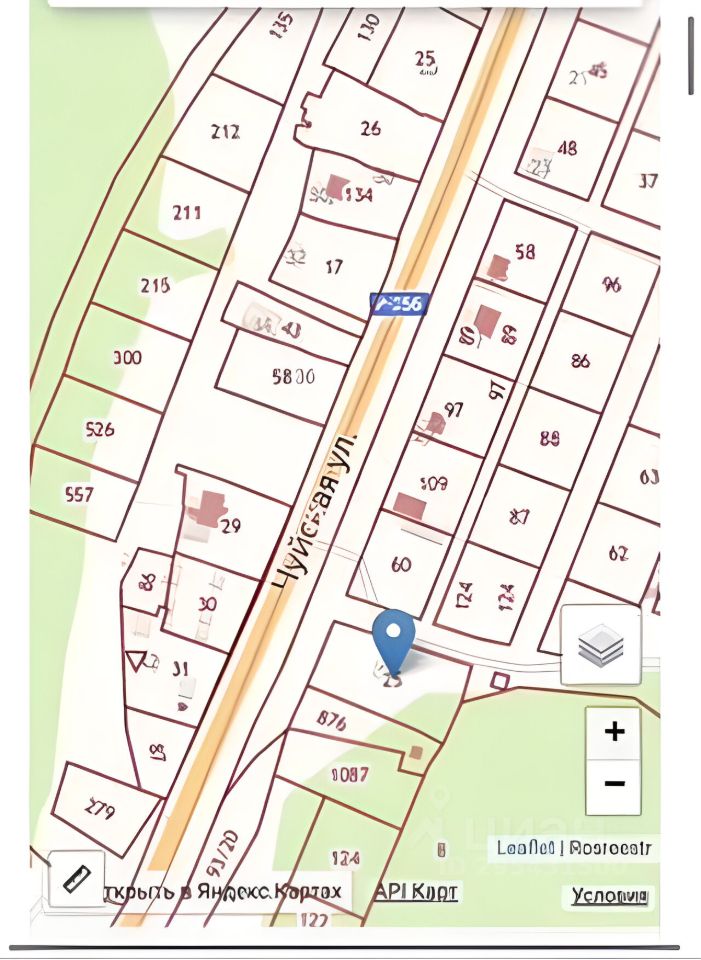Zoom in on the map

point(614,732)
